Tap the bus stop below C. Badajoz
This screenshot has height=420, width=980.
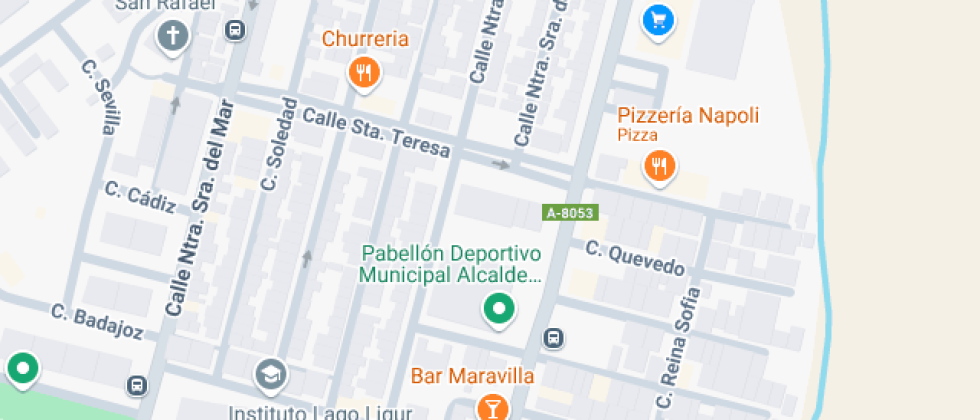[136, 385]
